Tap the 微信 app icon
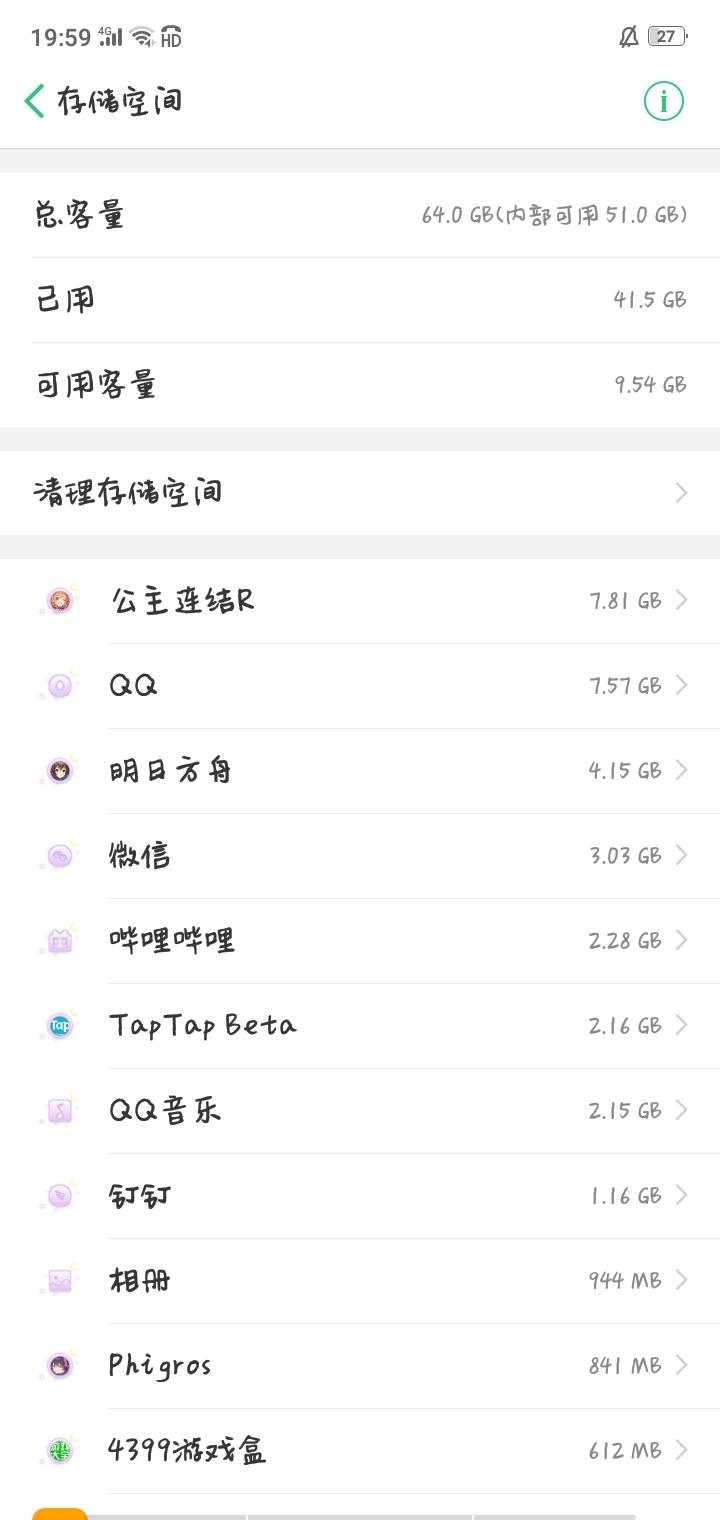This screenshot has height=1520, width=720. pyautogui.click(x=58, y=855)
